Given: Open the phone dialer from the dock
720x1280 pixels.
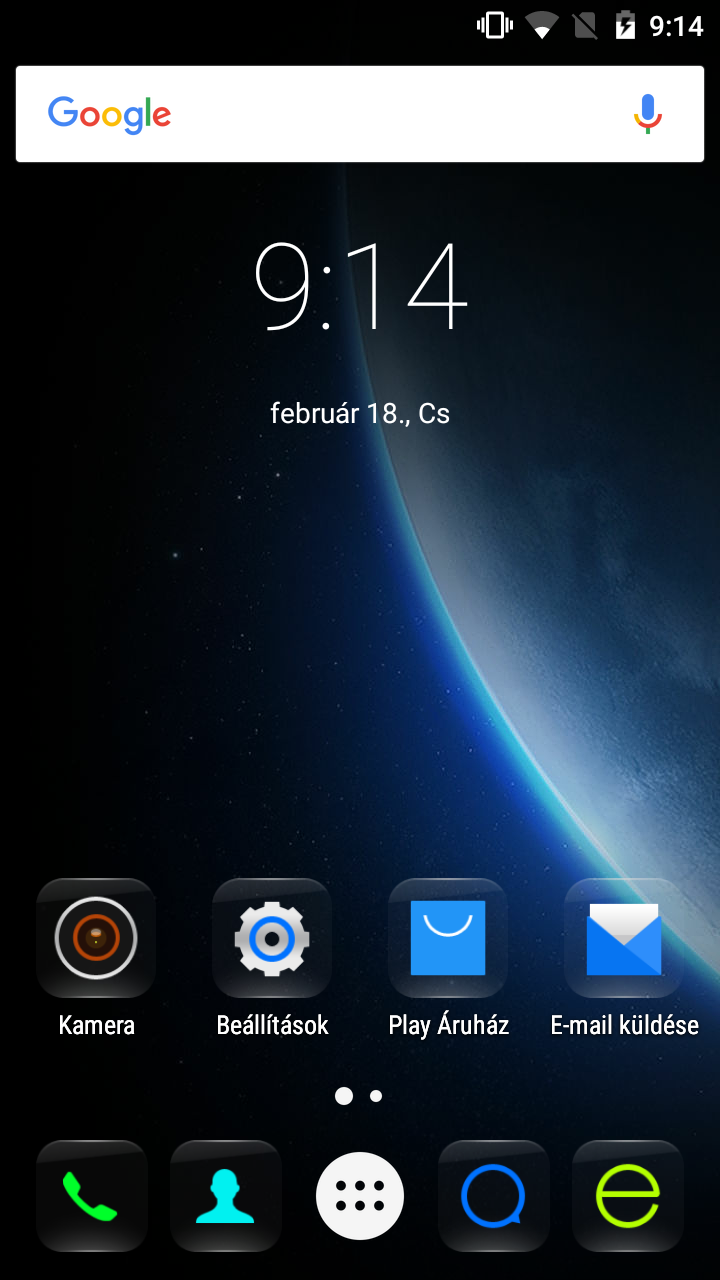Looking at the screenshot, I should point(92,1196).
